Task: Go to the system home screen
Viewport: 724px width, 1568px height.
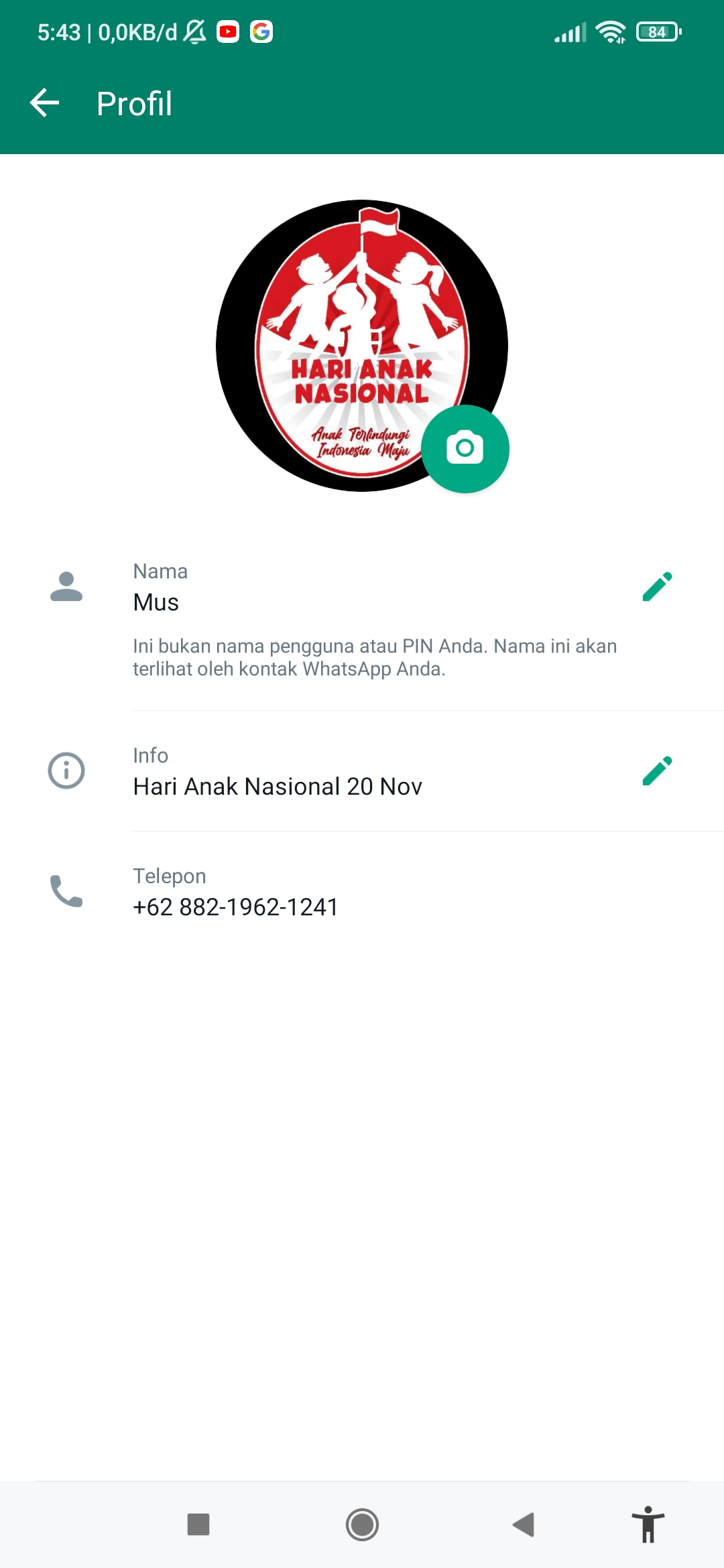Action: click(362, 1524)
